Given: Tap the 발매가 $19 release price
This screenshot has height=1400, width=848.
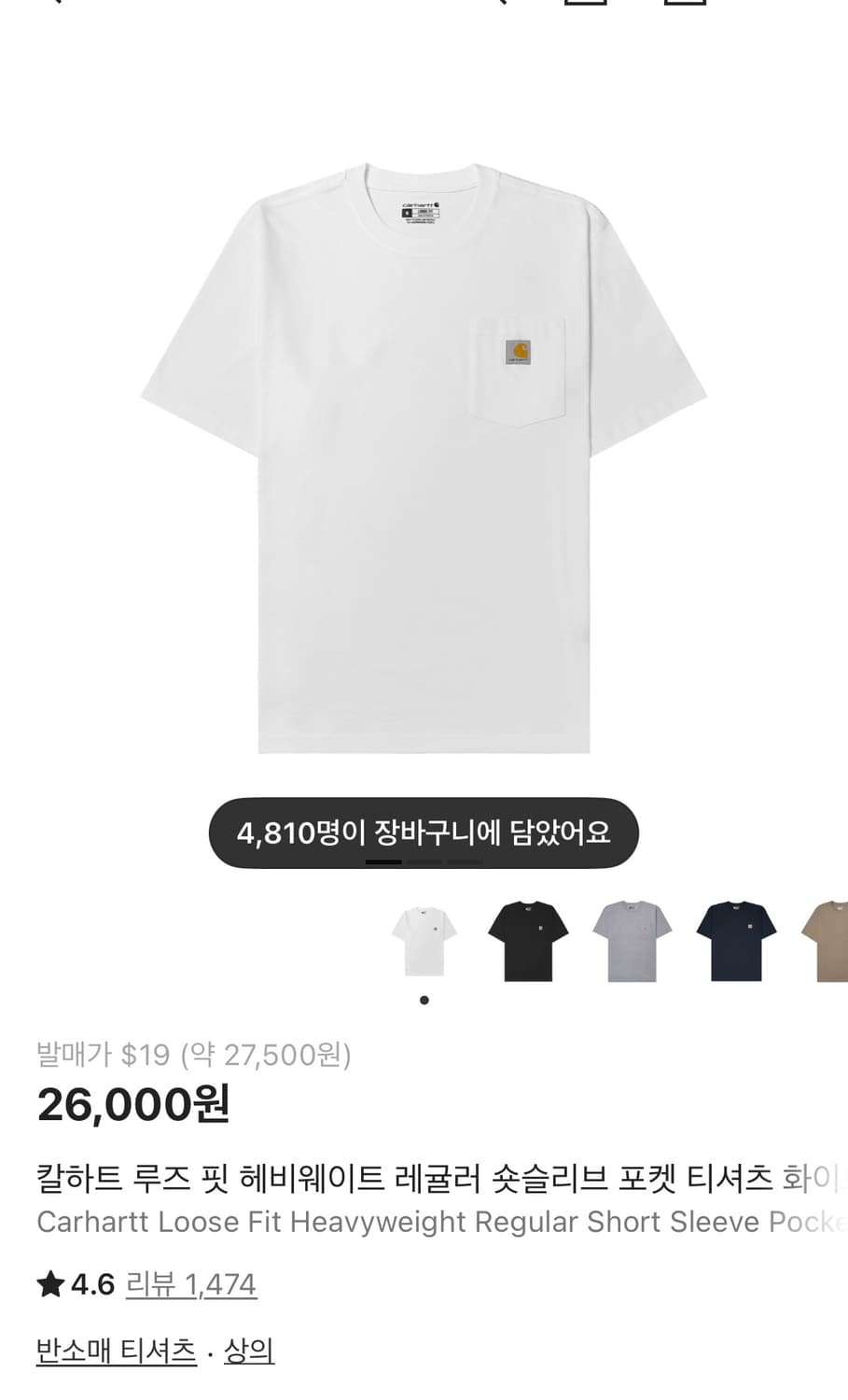Looking at the screenshot, I should click(194, 1056).
